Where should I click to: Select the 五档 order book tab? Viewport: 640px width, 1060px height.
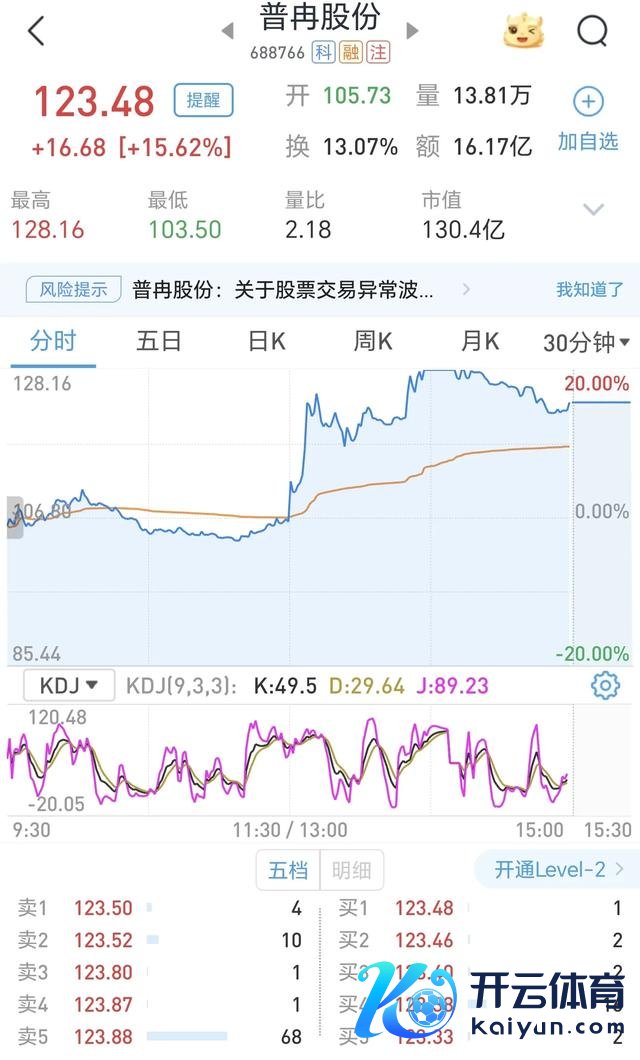(288, 870)
